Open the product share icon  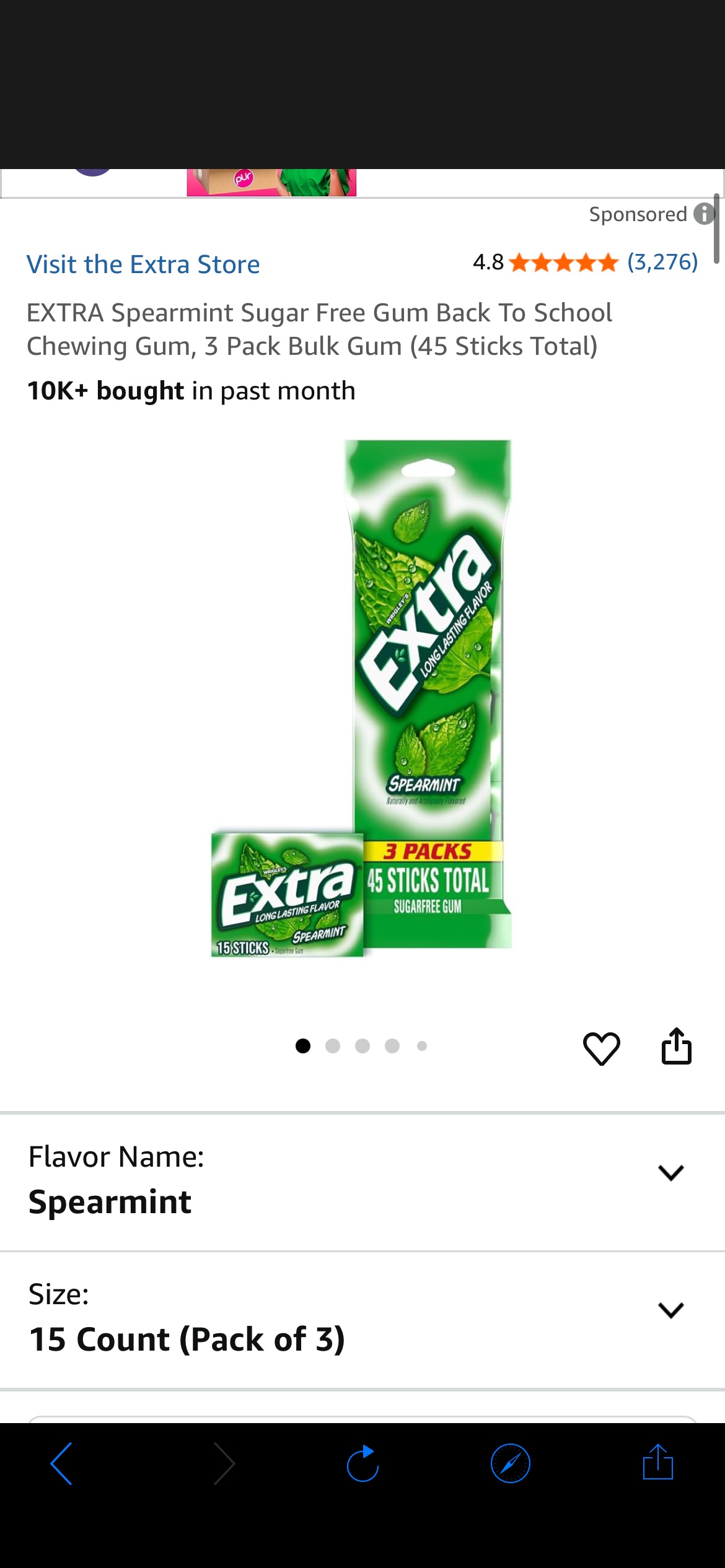677,1047
